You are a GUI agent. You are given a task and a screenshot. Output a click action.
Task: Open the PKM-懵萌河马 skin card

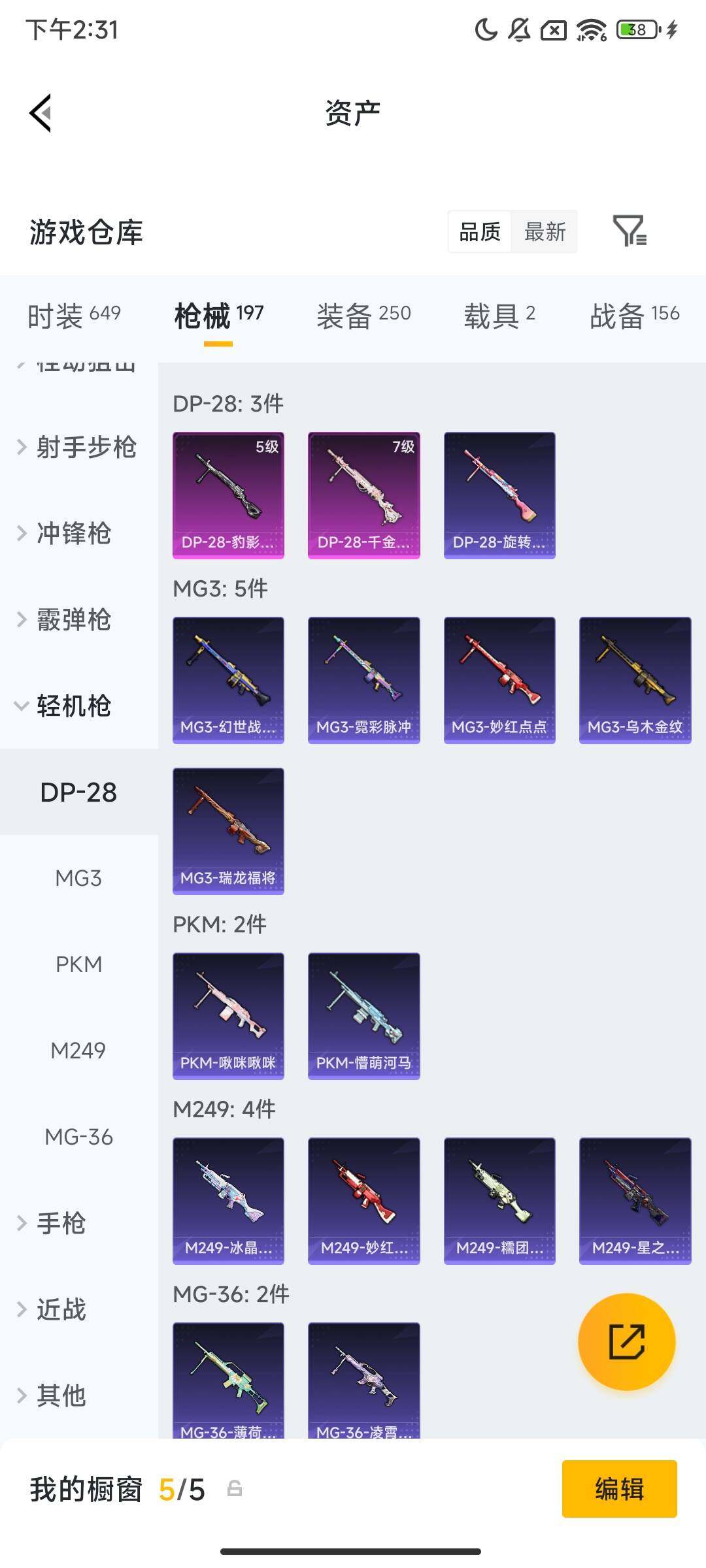point(364,1015)
